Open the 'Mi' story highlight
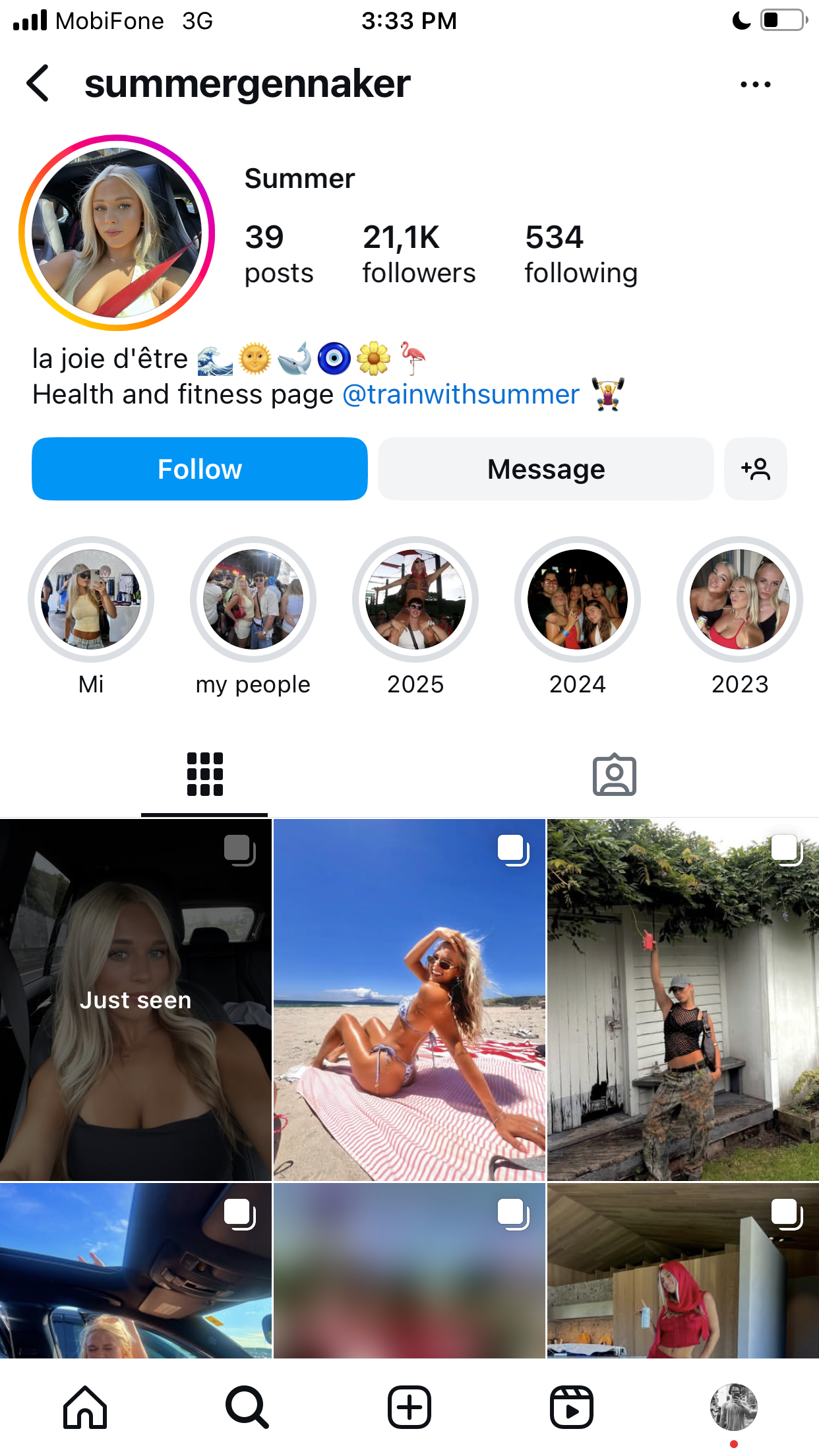 (91, 599)
